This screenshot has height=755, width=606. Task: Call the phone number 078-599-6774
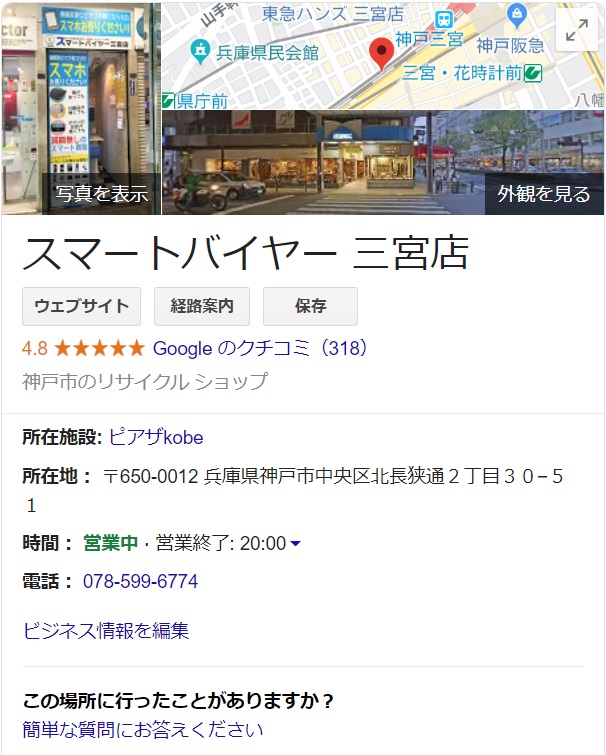click(x=140, y=581)
